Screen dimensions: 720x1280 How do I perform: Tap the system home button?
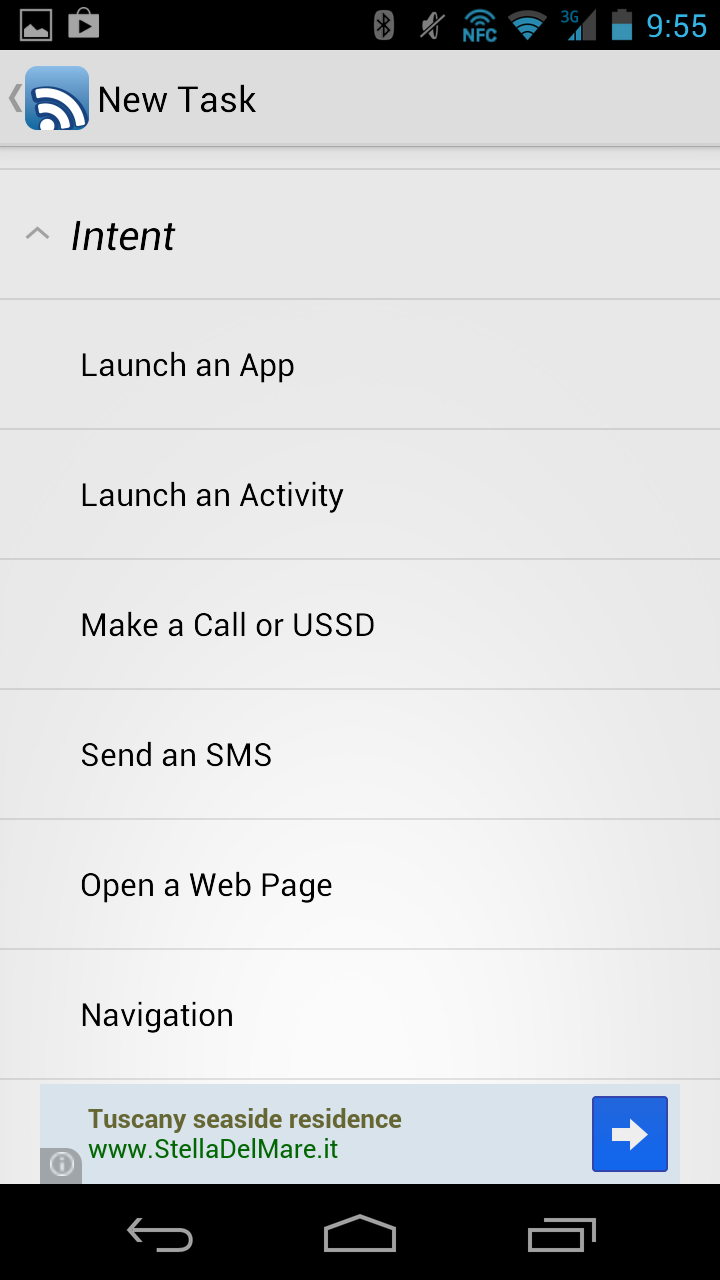(x=360, y=1234)
